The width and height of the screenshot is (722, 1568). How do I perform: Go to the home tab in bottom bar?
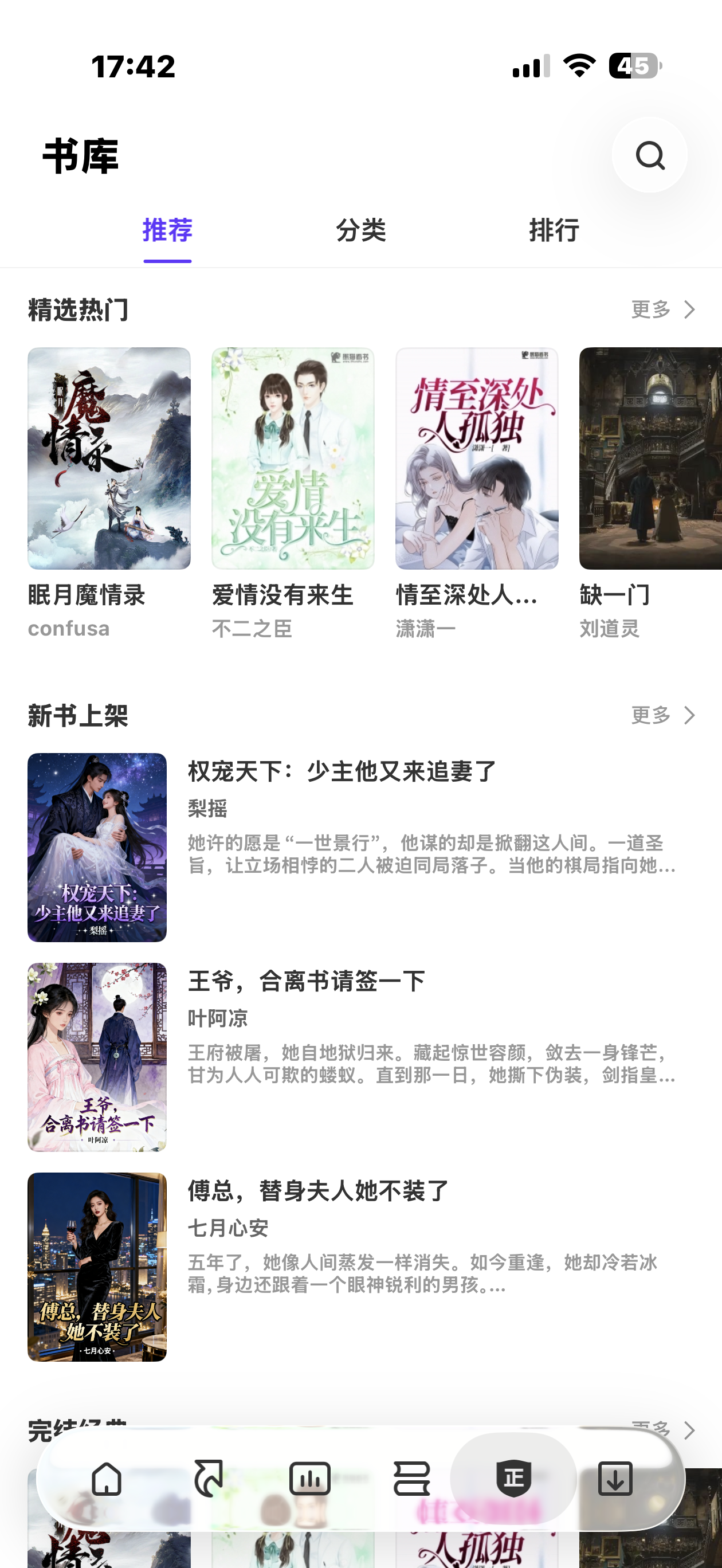(107, 1479)
